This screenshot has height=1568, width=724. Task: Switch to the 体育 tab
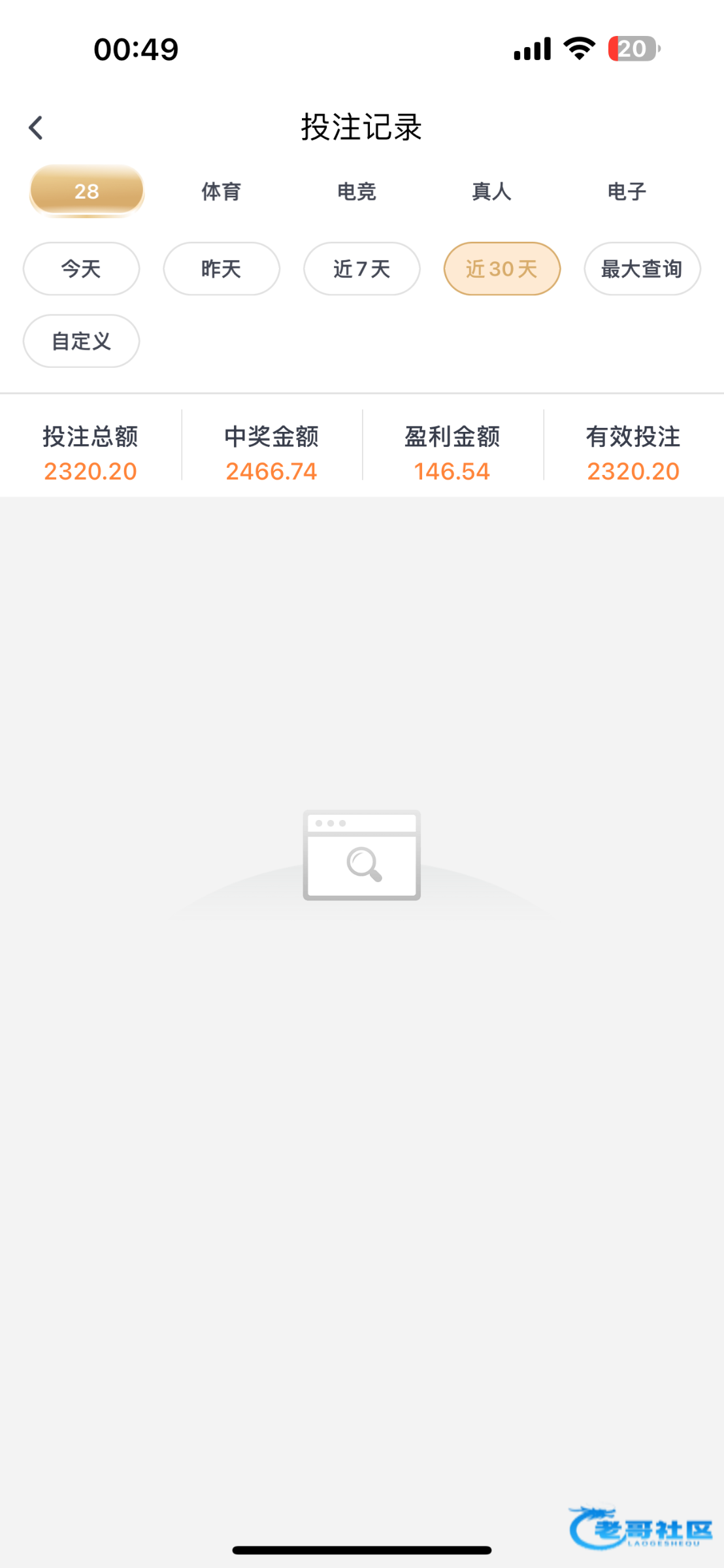click(222, 191)
